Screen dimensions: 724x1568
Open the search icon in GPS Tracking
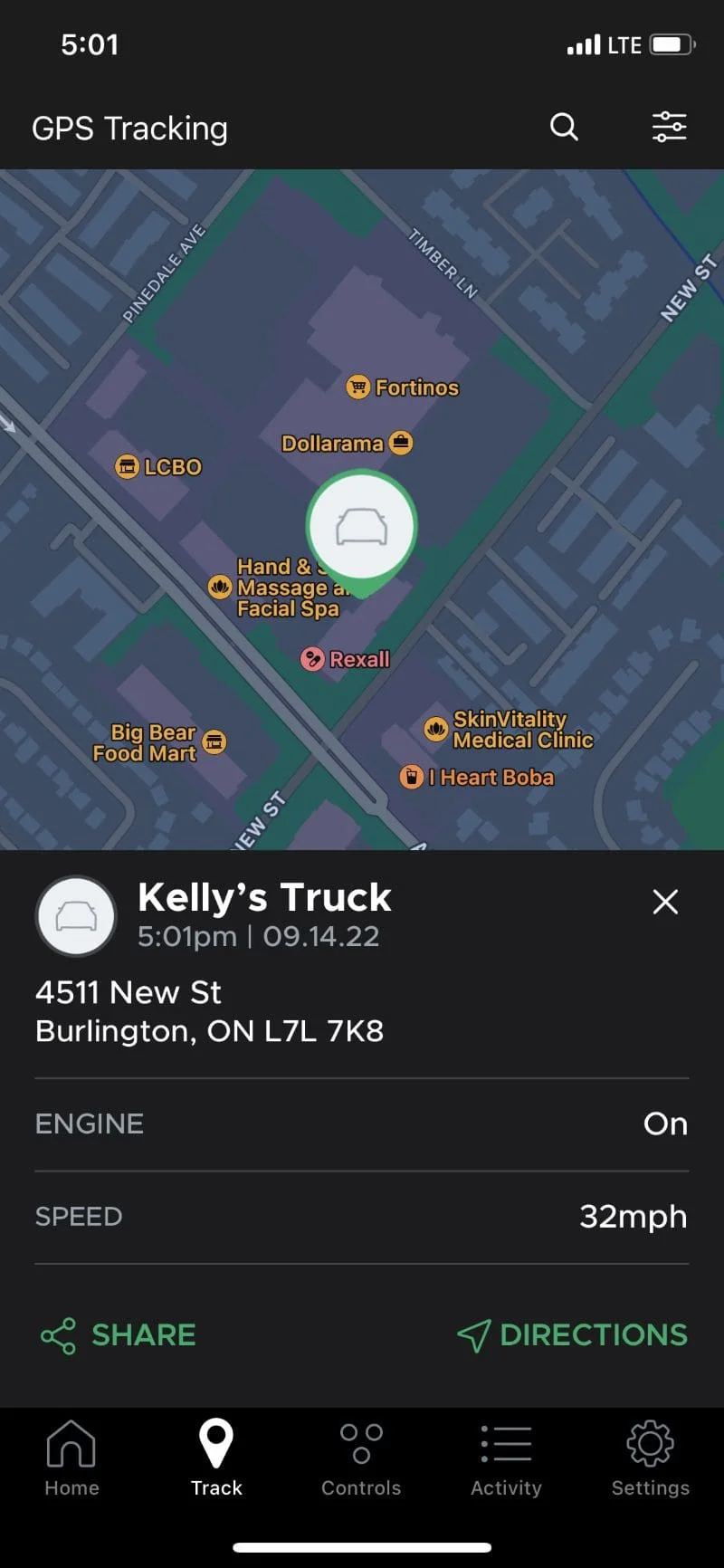pos(564,127)
